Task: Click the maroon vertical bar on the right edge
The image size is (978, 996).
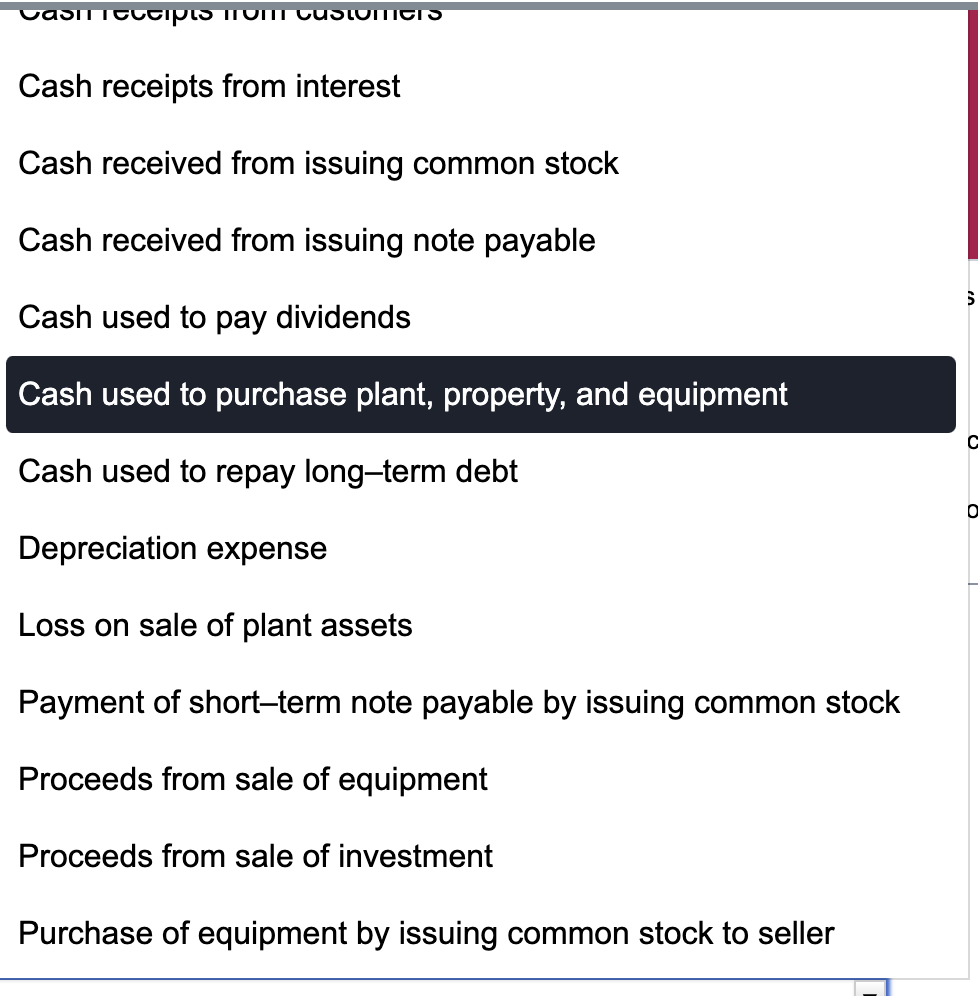Action: click(974, 130)
